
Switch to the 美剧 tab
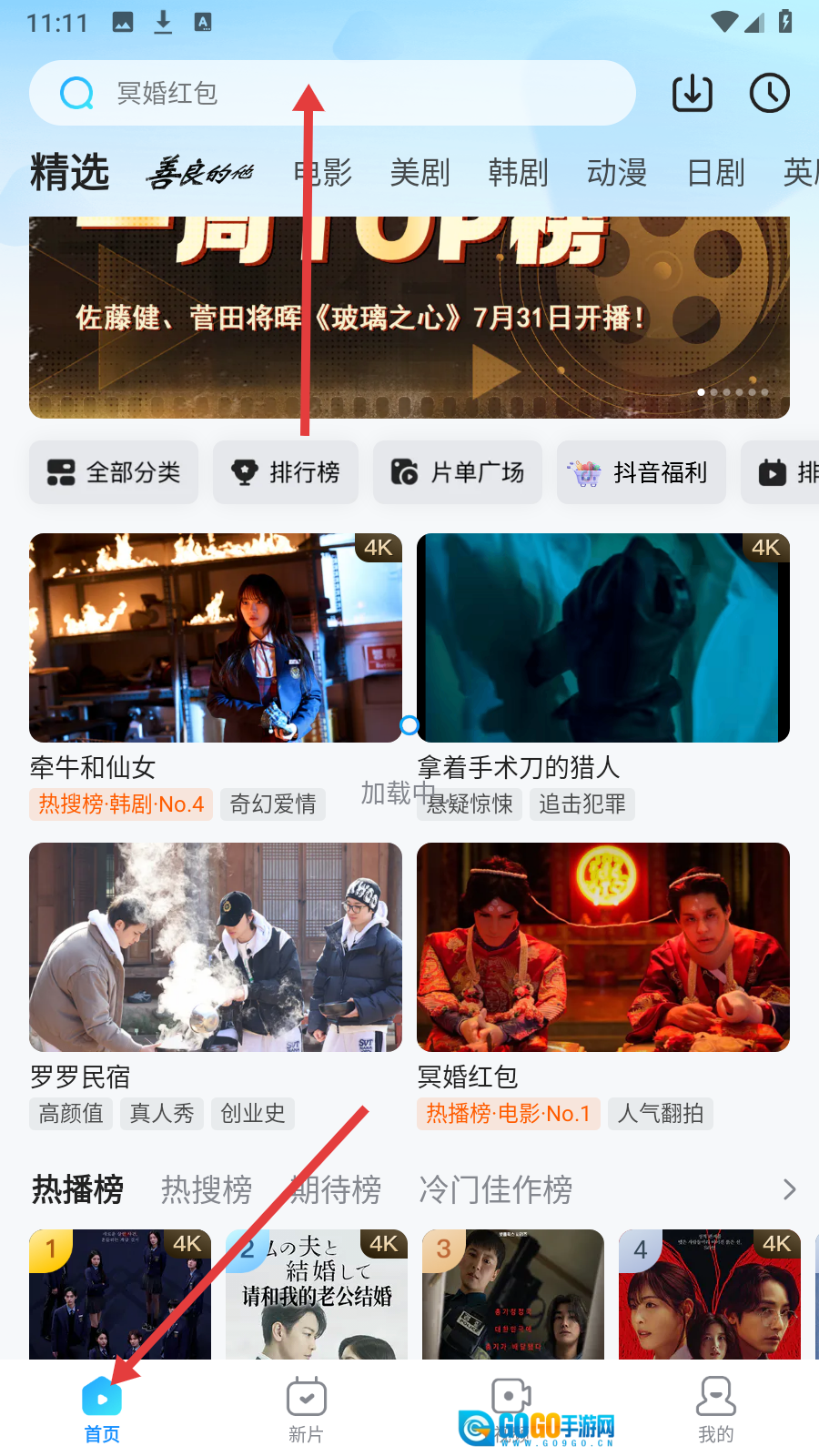(420, 172)
